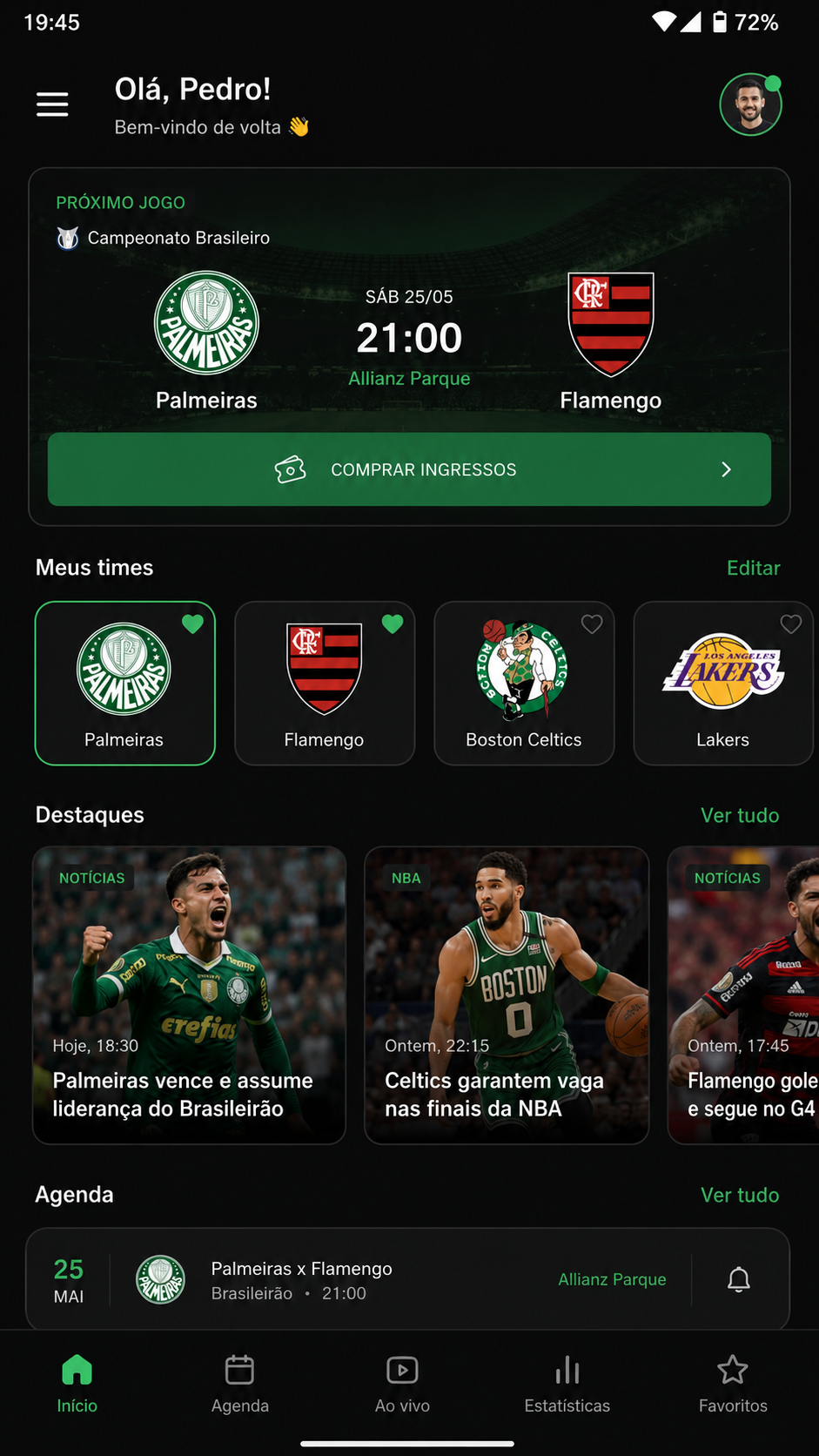
Task: Select the Palmeiras team card
Action: tap(124, 684)
